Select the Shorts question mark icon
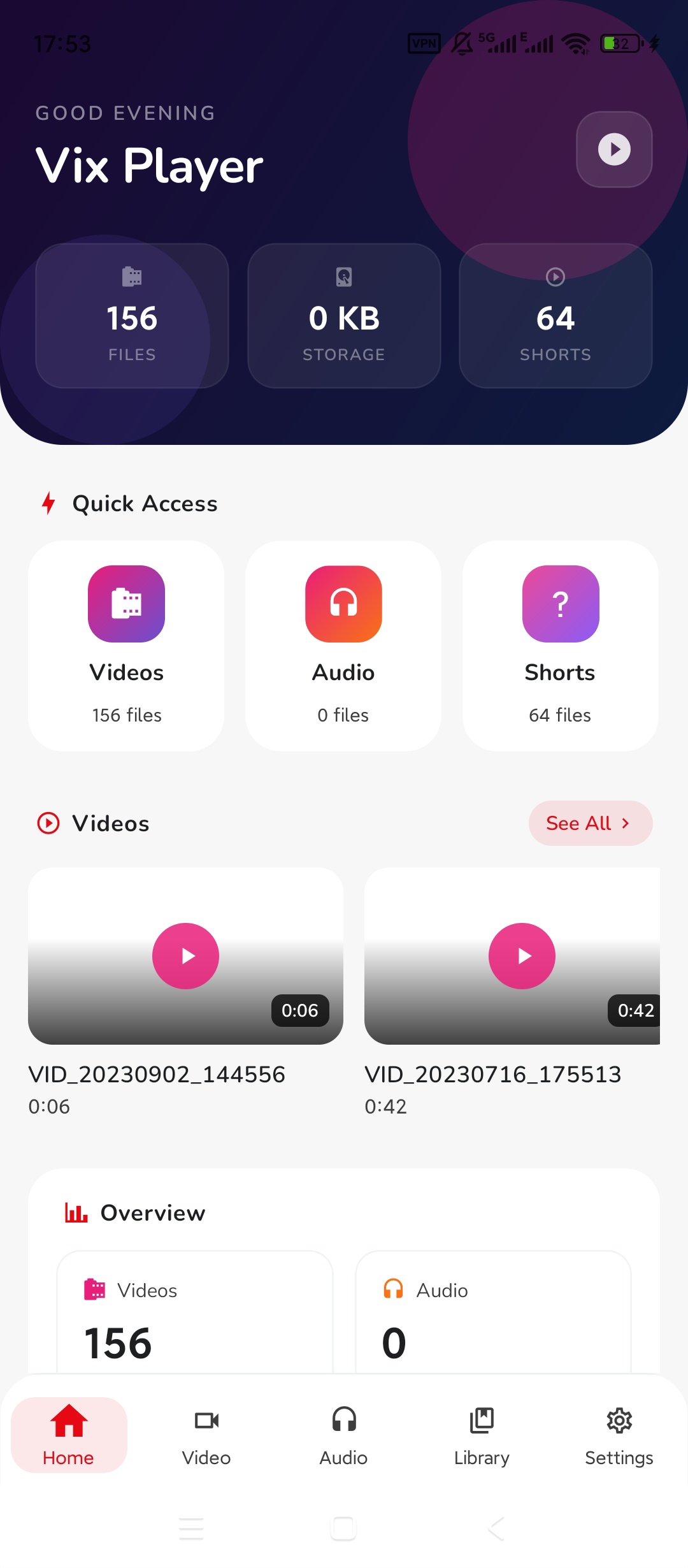Viewport: 688px width, 1568px height. coord(559,604)
